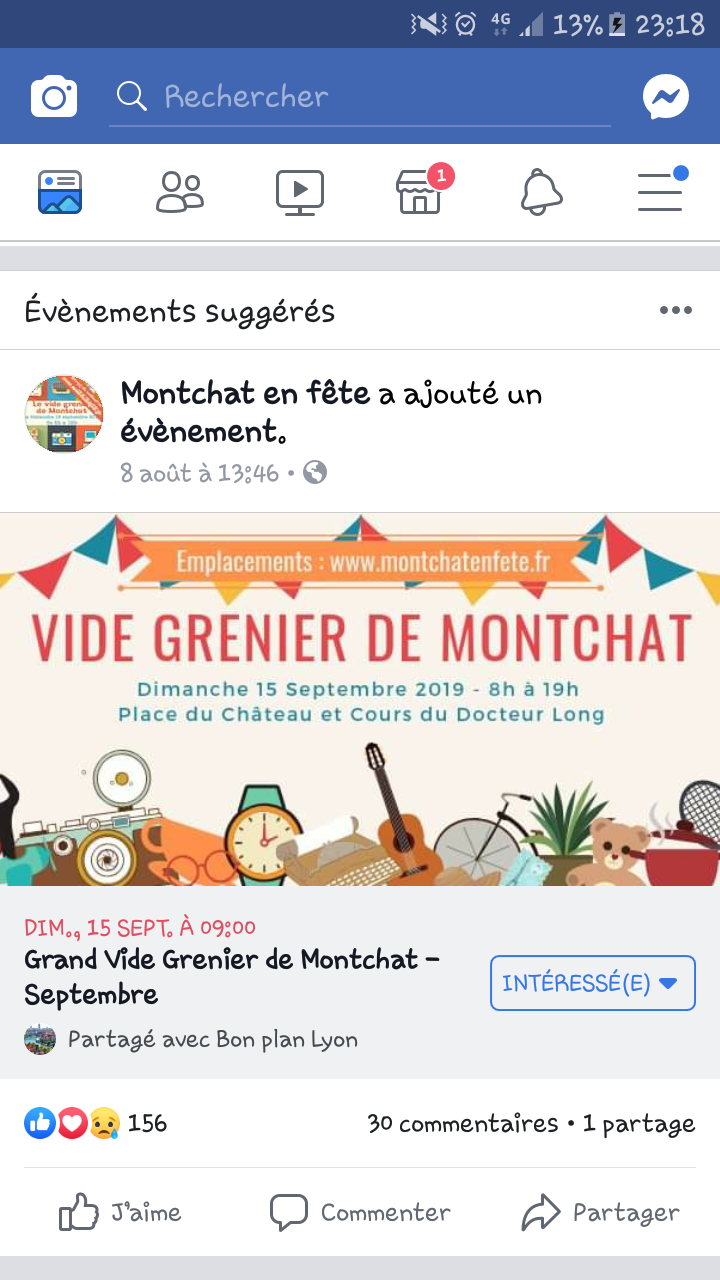The height and width of the screenshot is (1280, 720).
Task: Show the 30 commentaires
Action: coord(462,1124)
